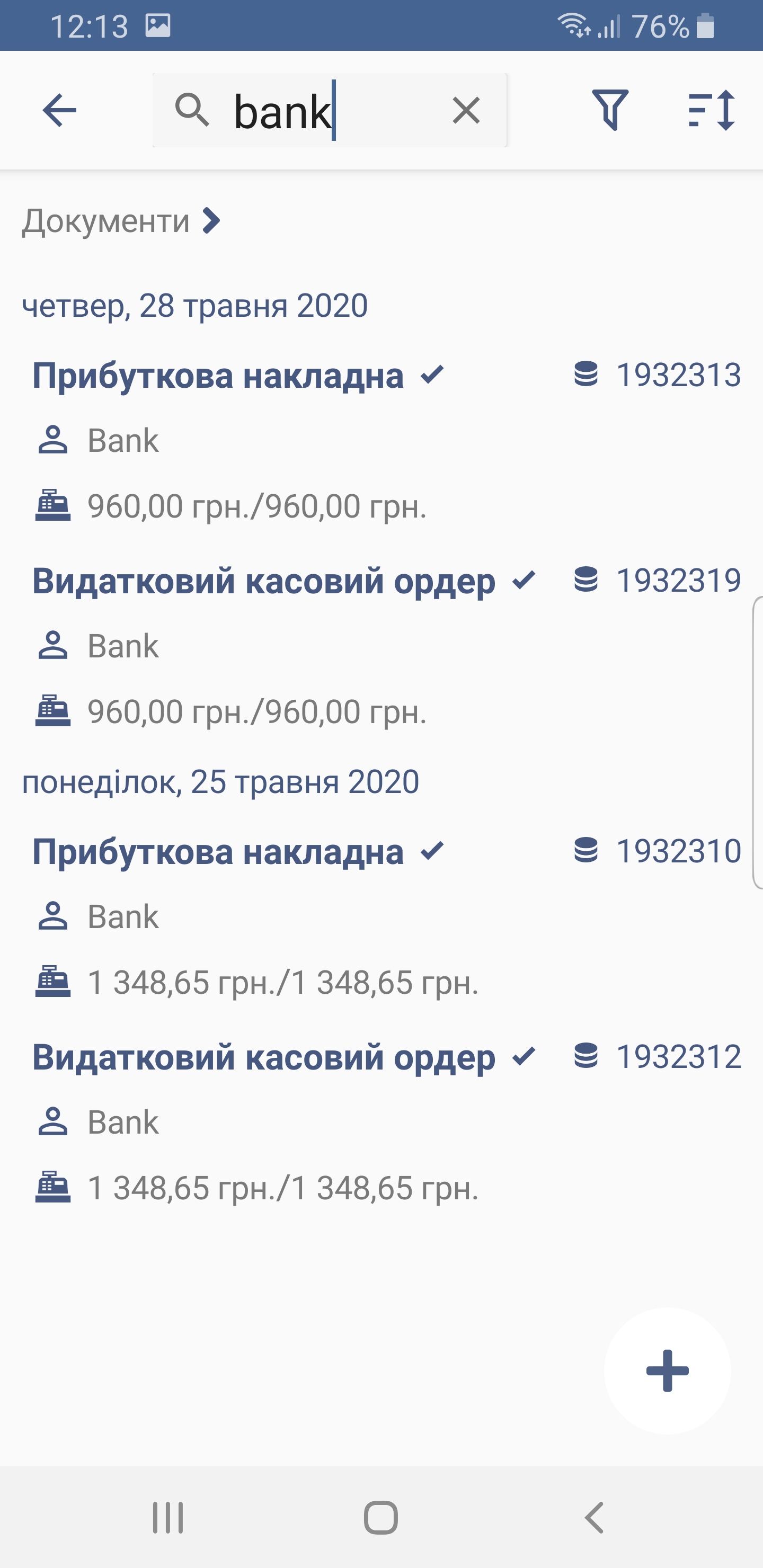Open the Документи breadcrumb
The height and width of the screenshot is (1568, 763).
pos(121,220)
